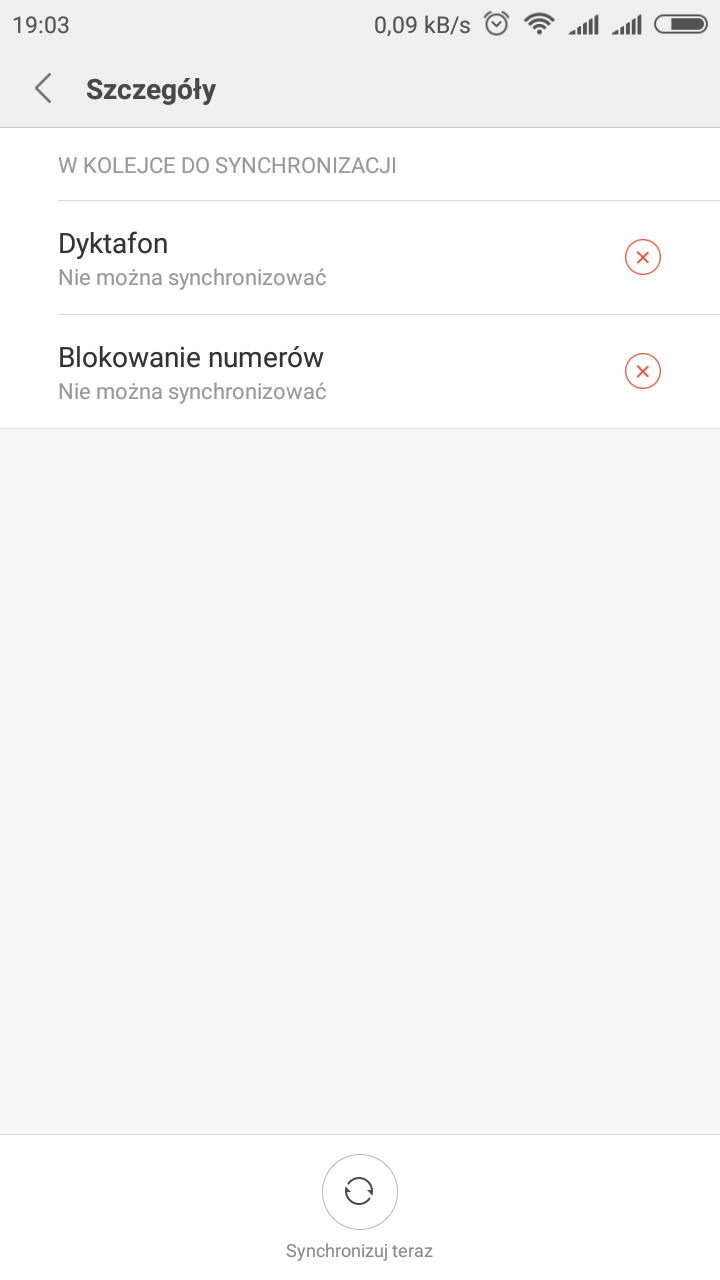Open the Blokowanie numerów sync row
Screen dimensions: 720x1280
[x=300, y=372]
